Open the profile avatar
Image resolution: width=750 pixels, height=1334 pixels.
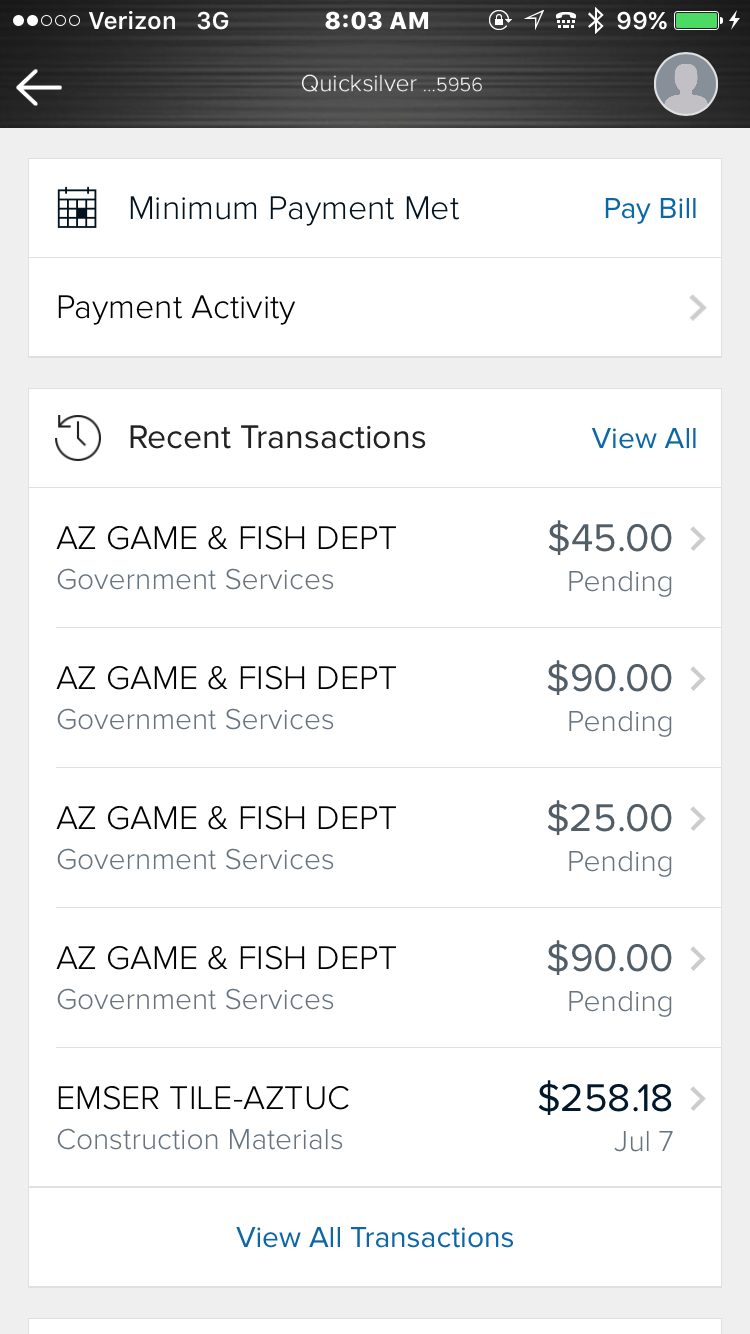[x=686, y=84]
